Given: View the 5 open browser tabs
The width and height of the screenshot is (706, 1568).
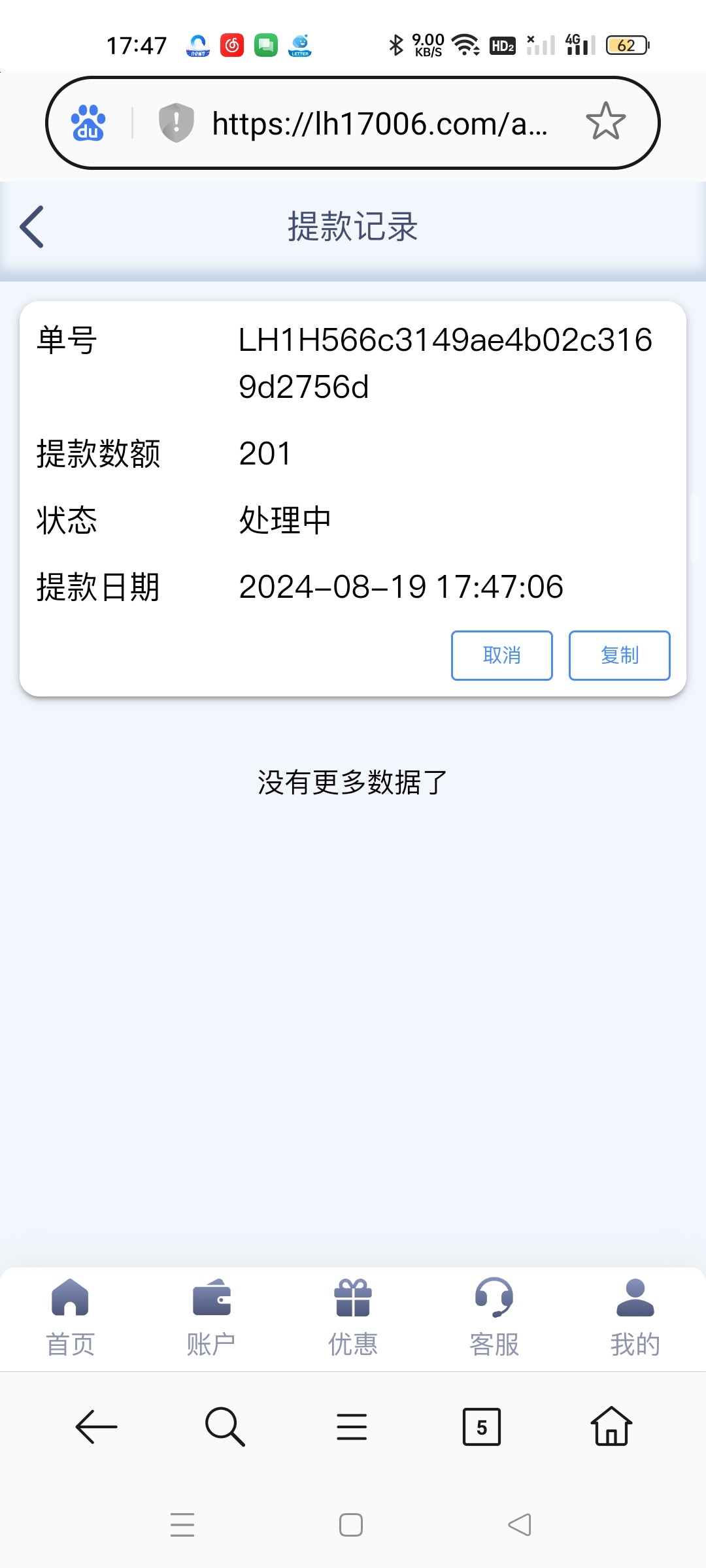Looking at the screenshot, I should (x=481, y=1427).
